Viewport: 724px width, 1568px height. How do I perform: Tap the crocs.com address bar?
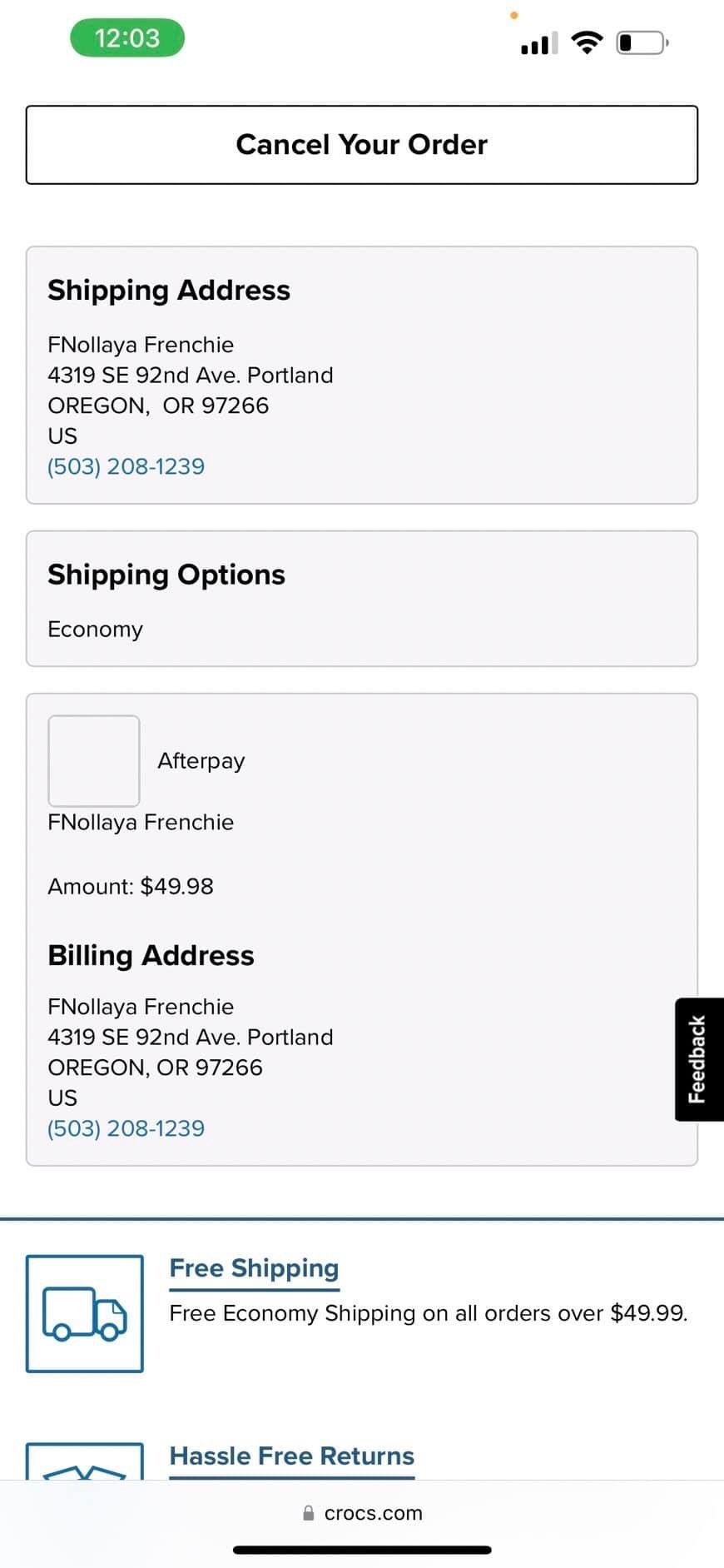coord(362,1513)
